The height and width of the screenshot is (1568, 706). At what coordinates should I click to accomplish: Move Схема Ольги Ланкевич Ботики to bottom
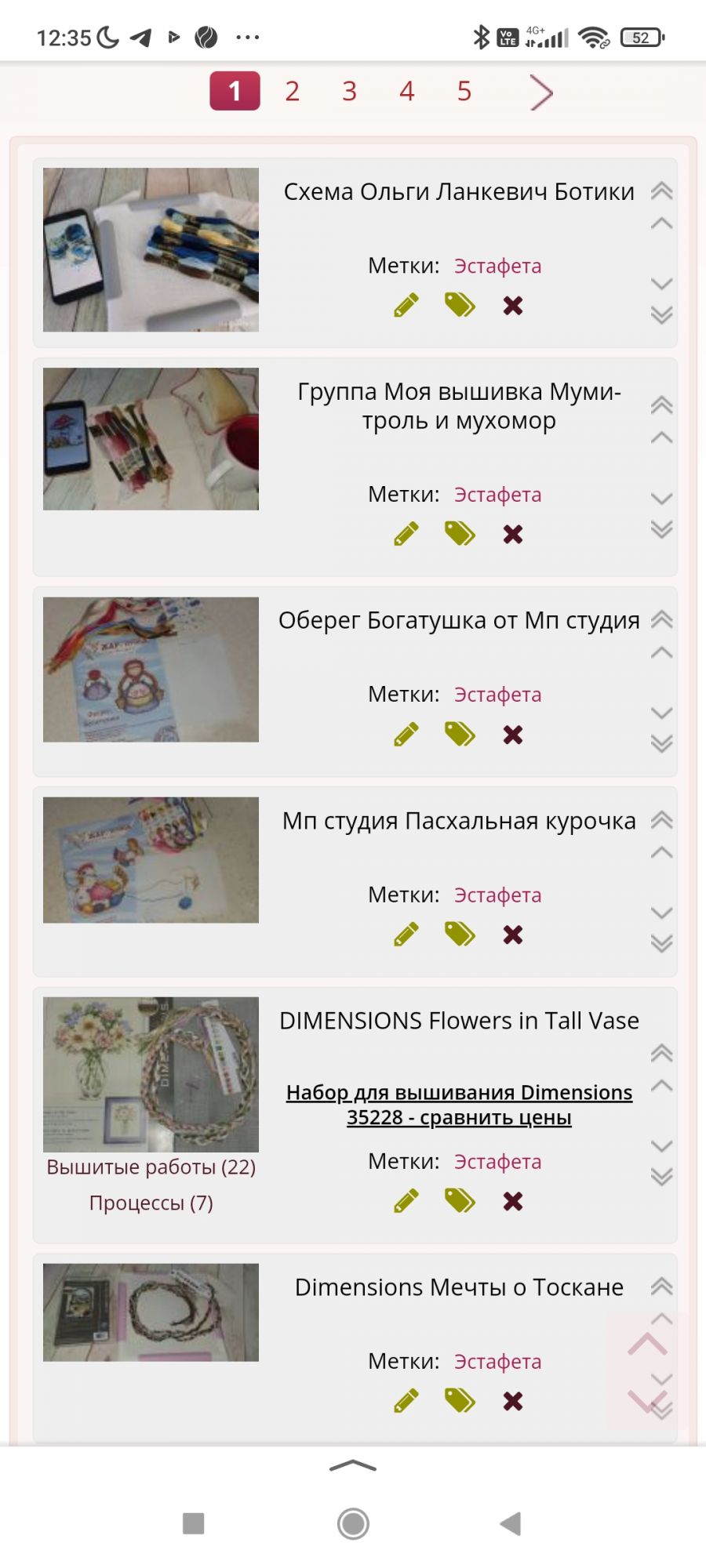pyautogui.click(x=661, y=315)
